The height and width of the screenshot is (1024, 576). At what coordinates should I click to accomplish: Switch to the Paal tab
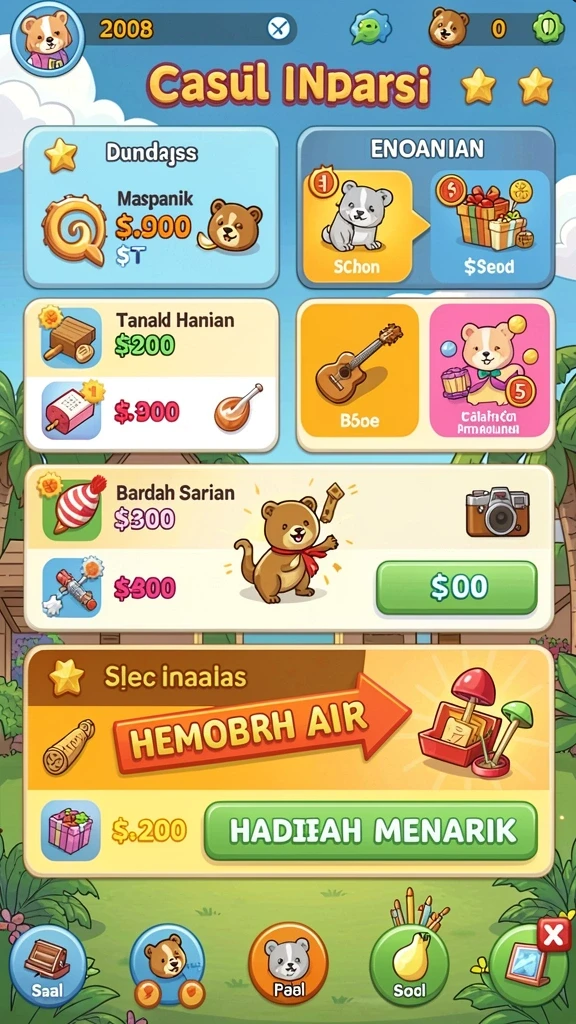(288, 963)
